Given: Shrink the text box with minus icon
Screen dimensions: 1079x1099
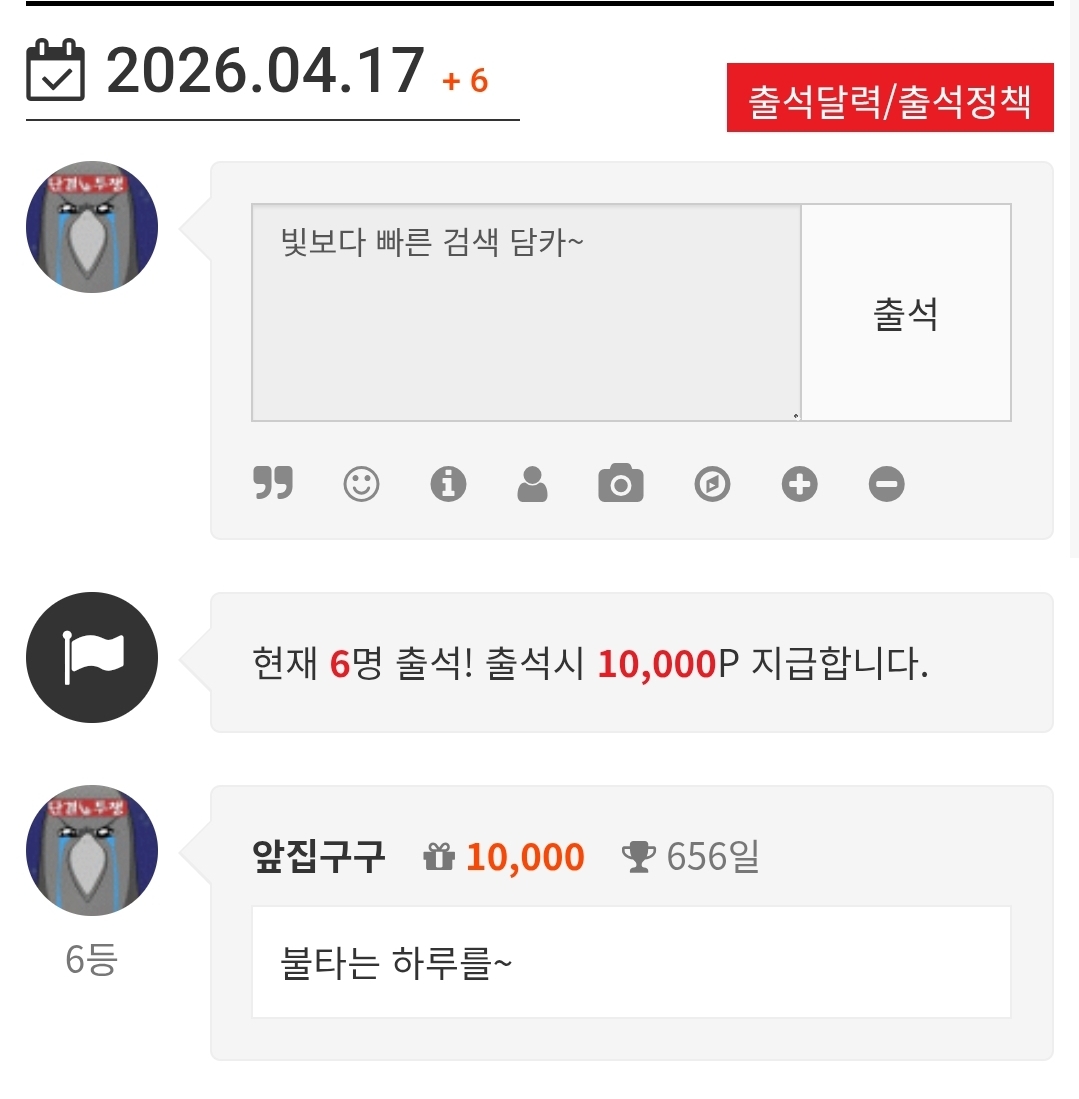Looking at the screenshot, I should pos(886,485).
